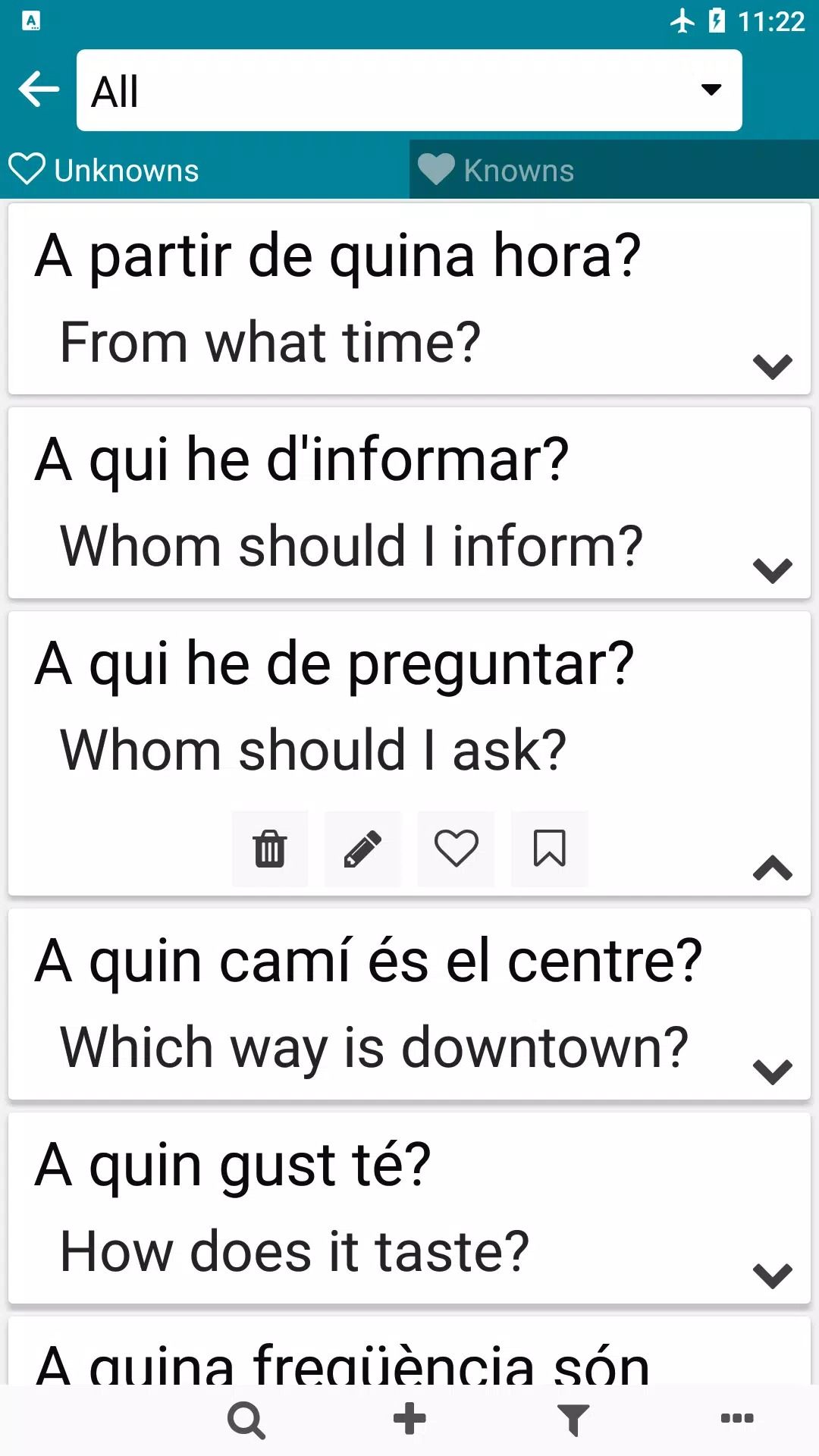This screenshot has width=819, height=1456.
Task: Open search from the bottom toolbar
Action: click(x=246, y=1420)
